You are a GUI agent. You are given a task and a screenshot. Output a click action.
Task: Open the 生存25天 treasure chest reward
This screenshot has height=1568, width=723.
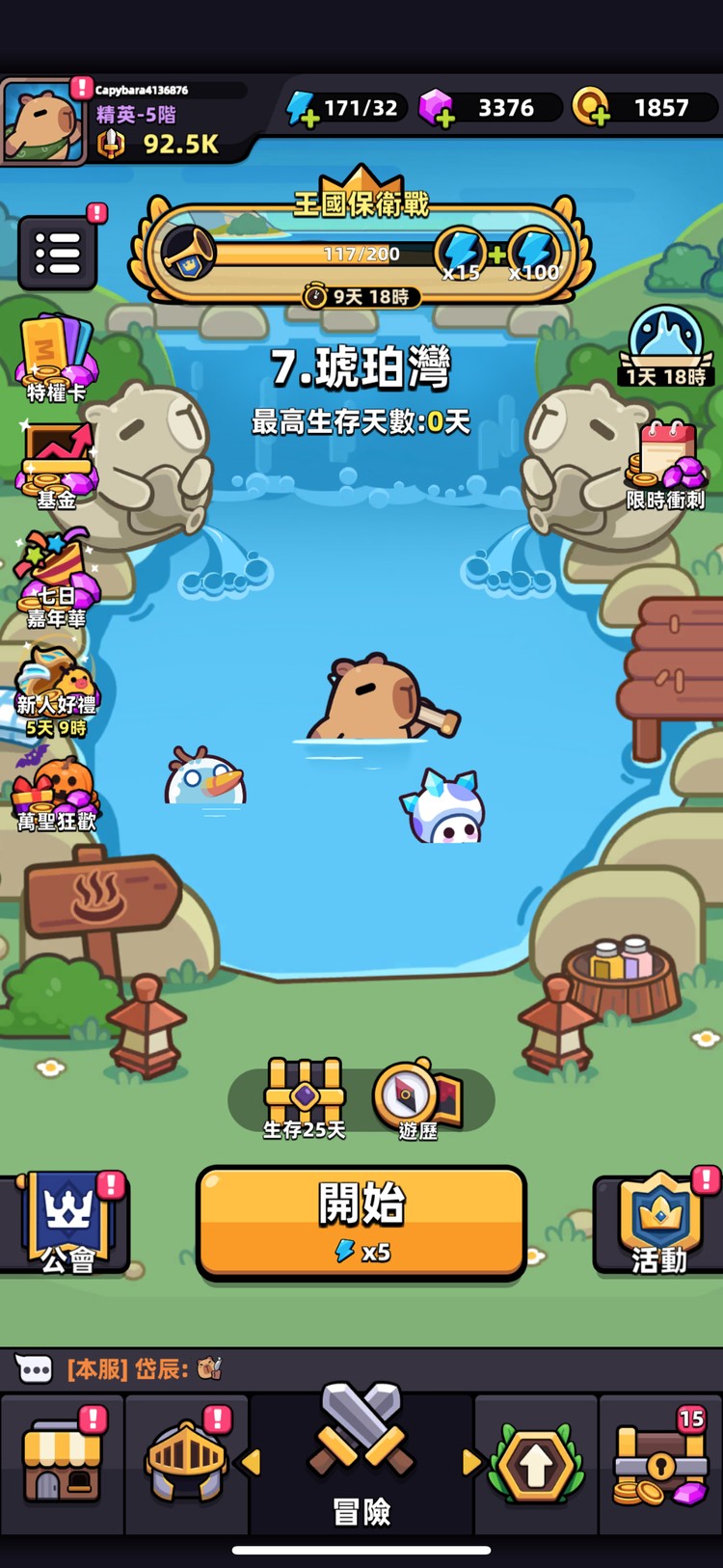pyautogui.click(x=305, y=1097)
